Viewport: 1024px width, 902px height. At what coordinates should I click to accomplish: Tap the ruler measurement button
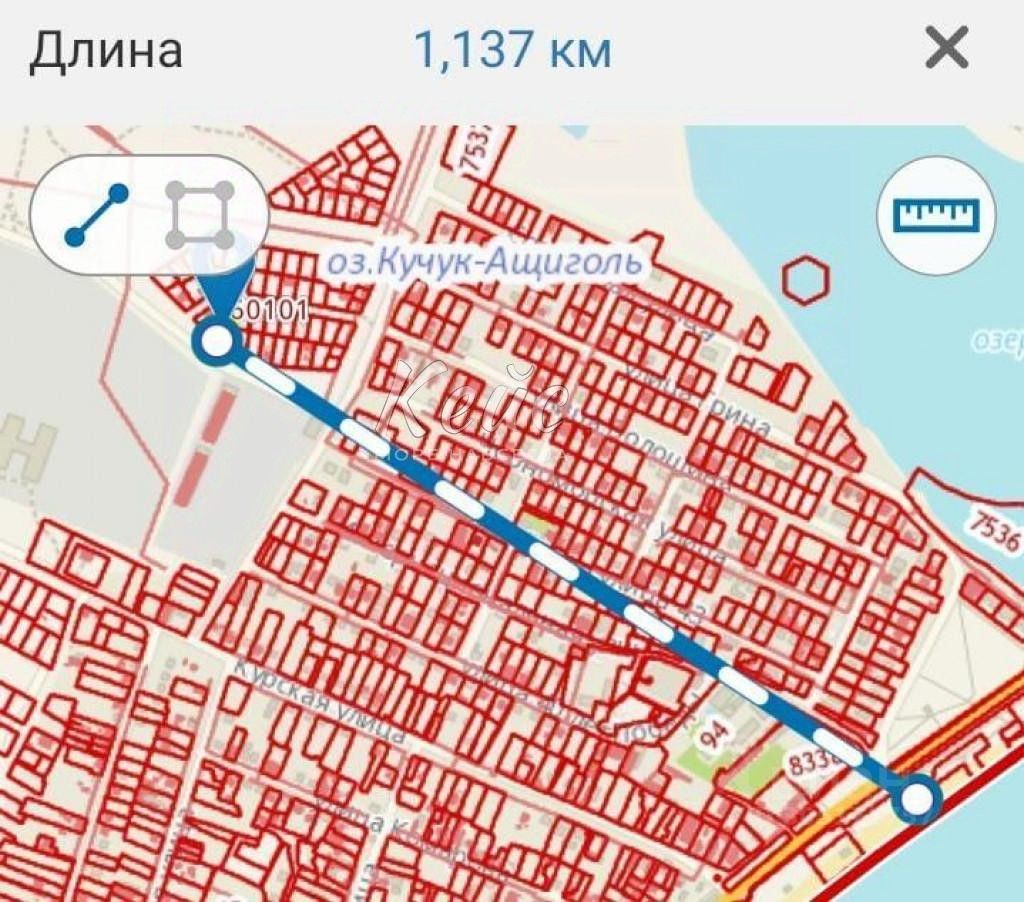click(x=937, y=215)
